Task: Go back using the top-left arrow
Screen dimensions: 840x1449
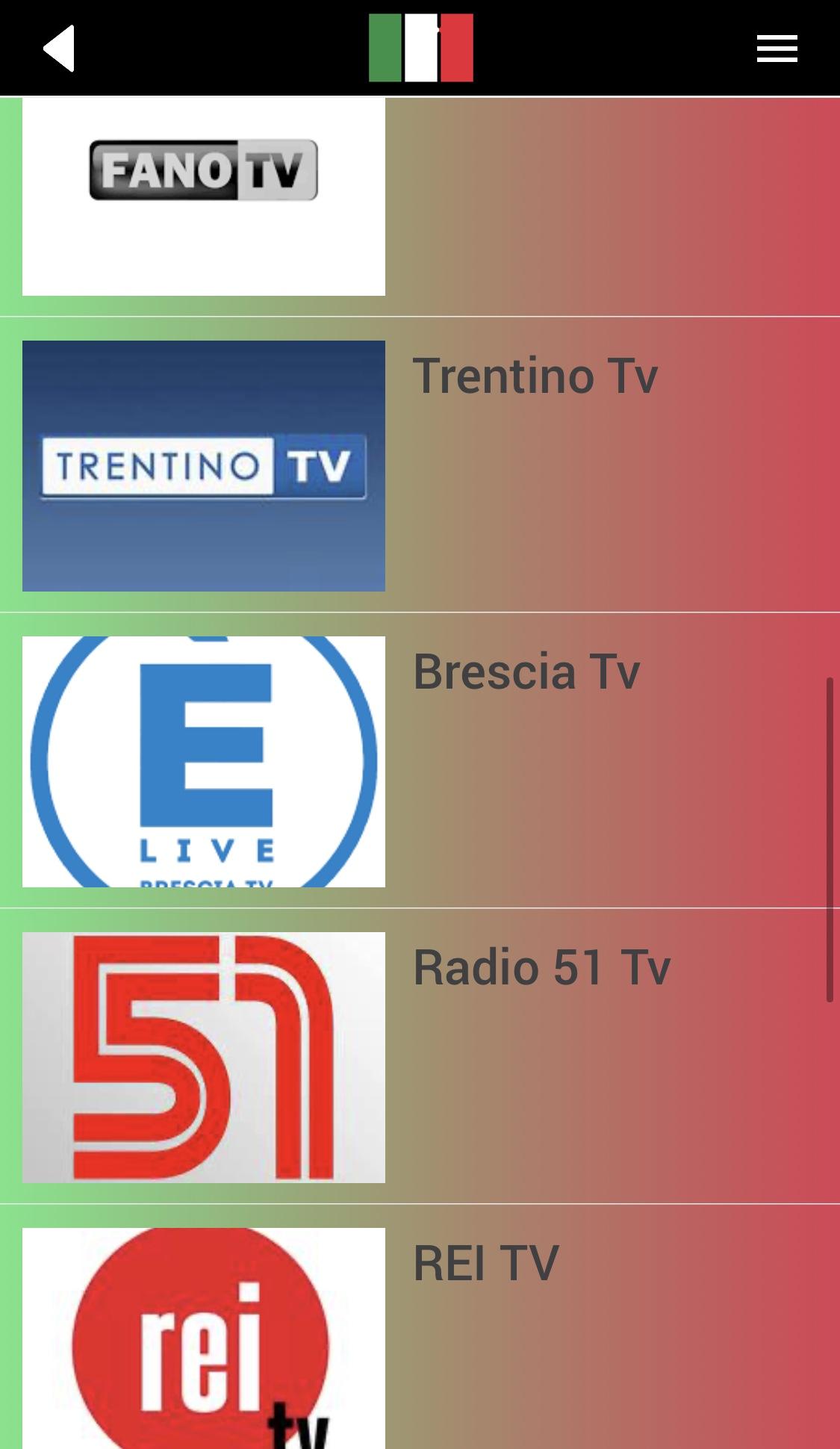Action: click(x=59, y=49)
